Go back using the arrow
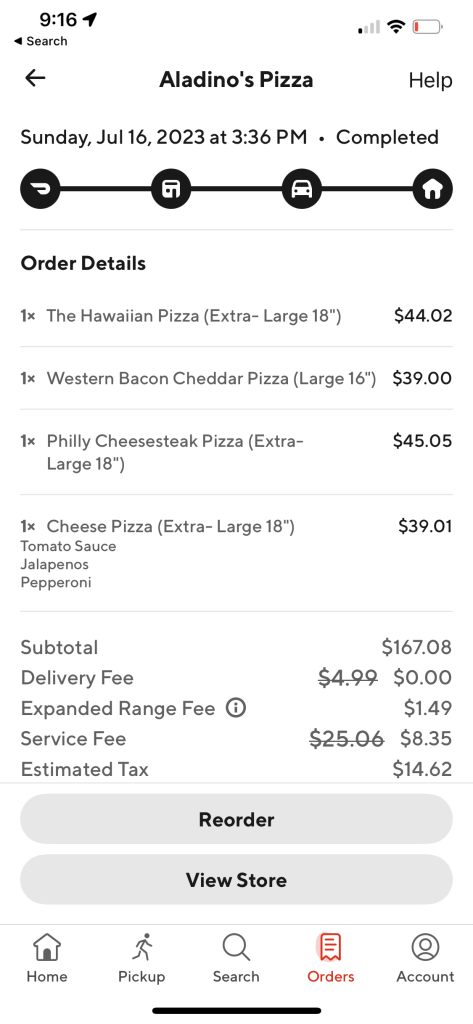The image size is (473, 1024). pos(35,78)
